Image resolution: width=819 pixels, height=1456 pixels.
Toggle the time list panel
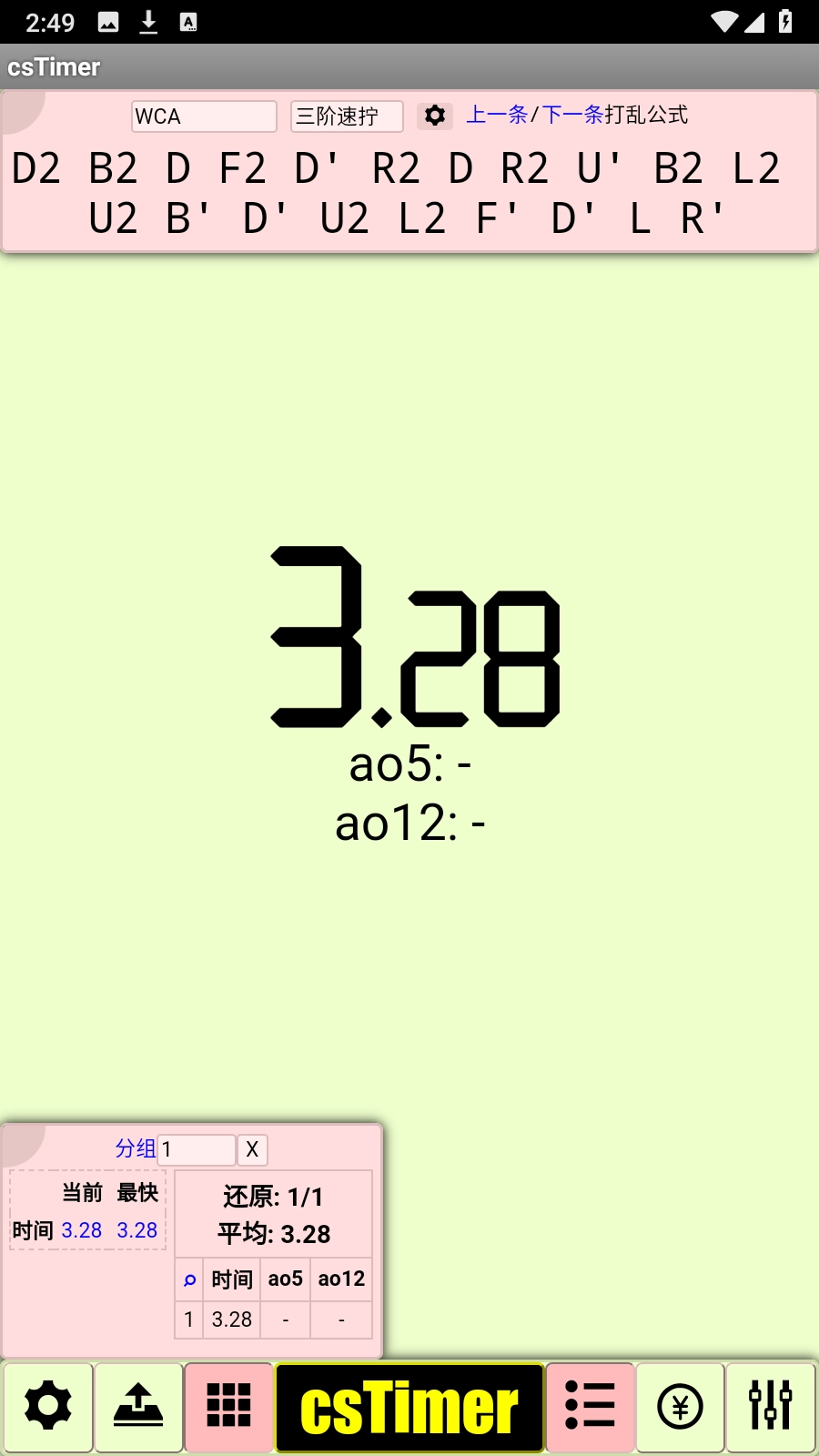(590, 1407)
